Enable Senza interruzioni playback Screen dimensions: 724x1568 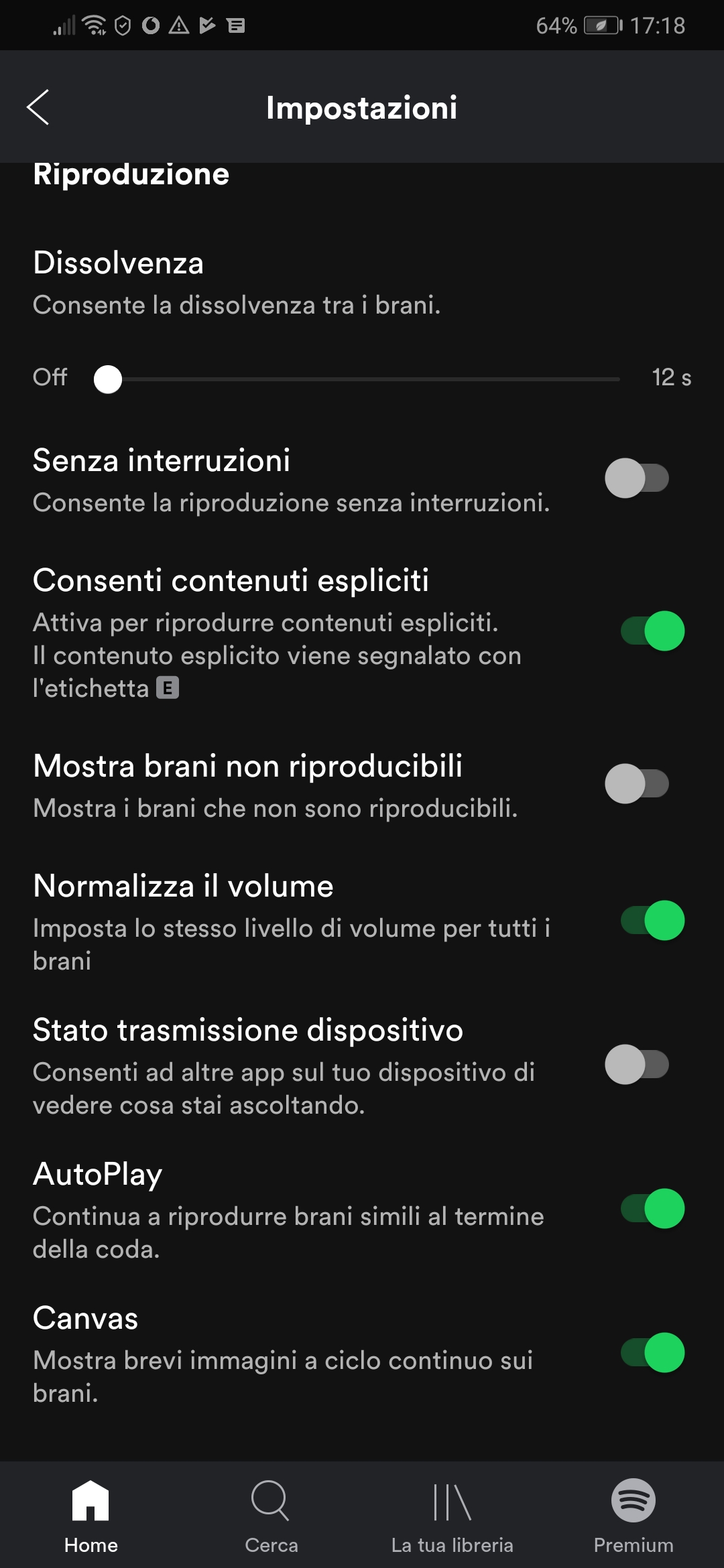tap(637, 478)
